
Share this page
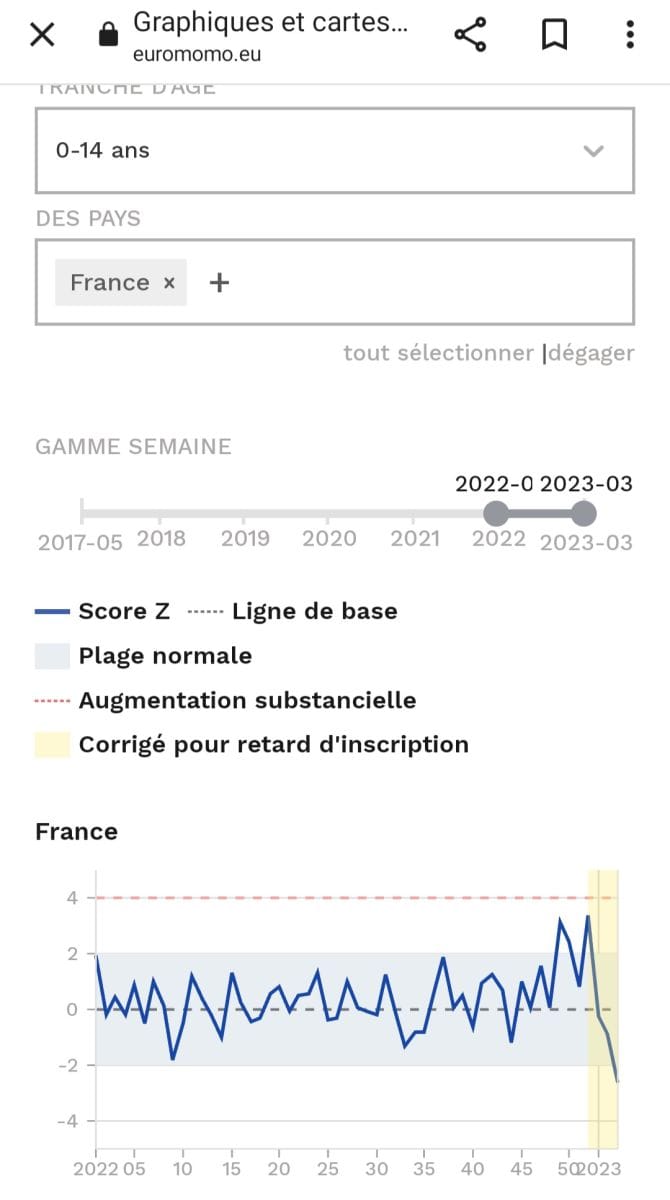click(470, 36)
